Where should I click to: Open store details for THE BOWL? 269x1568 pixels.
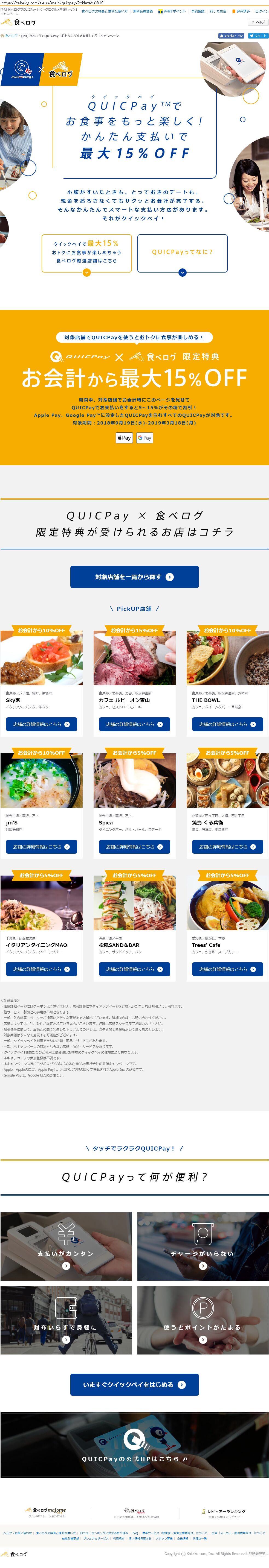pos(227,724)
